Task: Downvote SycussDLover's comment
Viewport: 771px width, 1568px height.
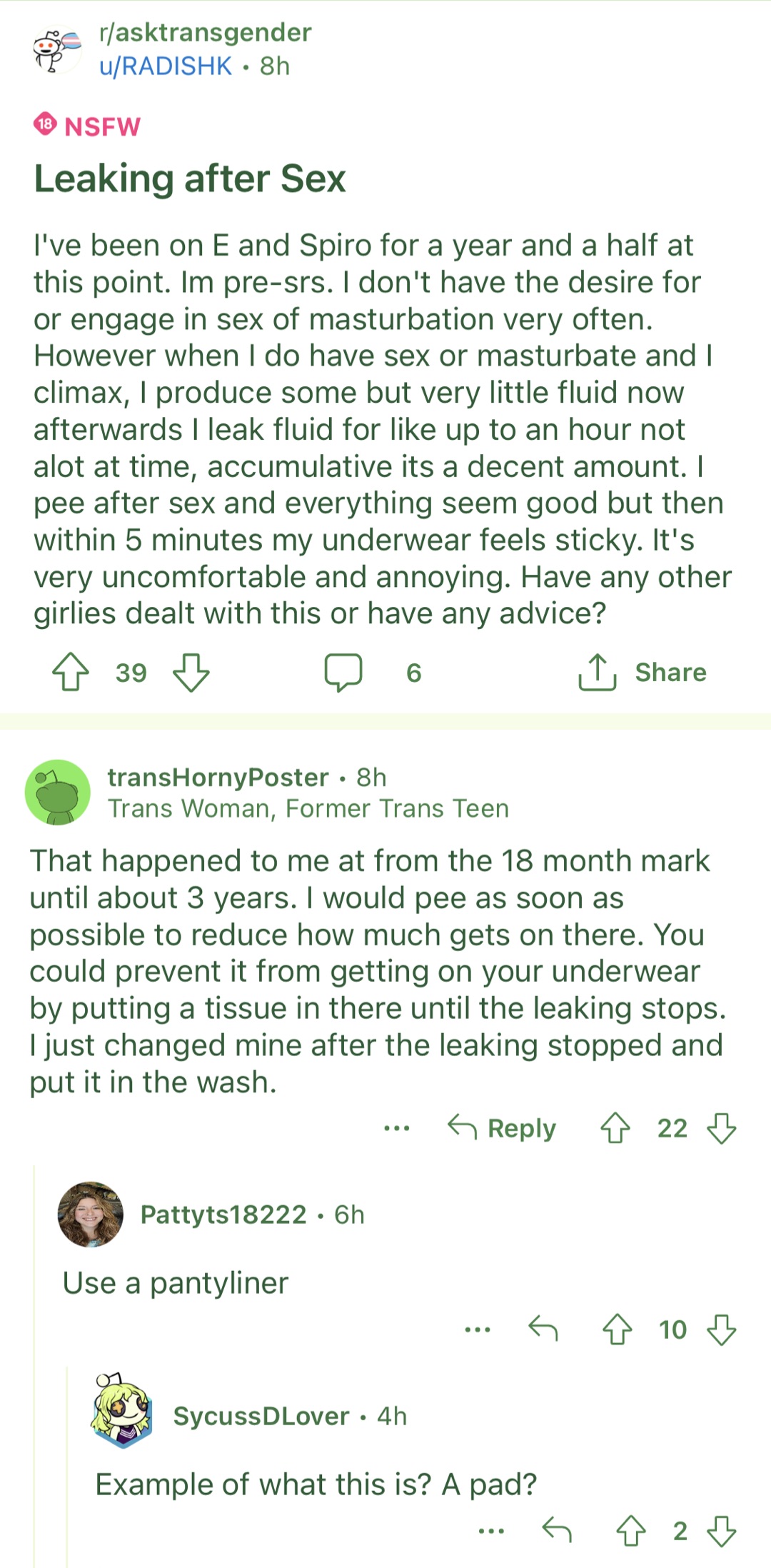Action: (x=721, y=1531)
